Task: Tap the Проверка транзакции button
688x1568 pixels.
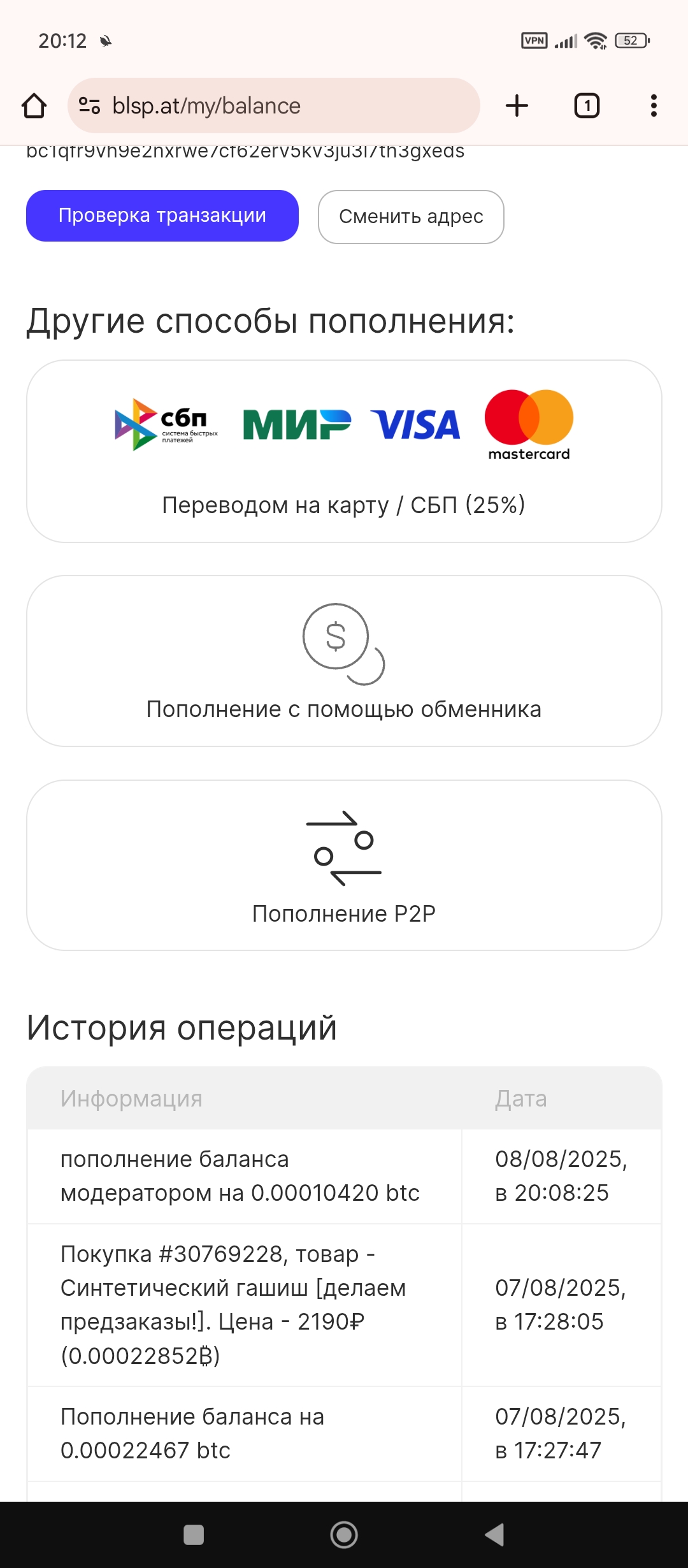Action: tap(162, 216)
